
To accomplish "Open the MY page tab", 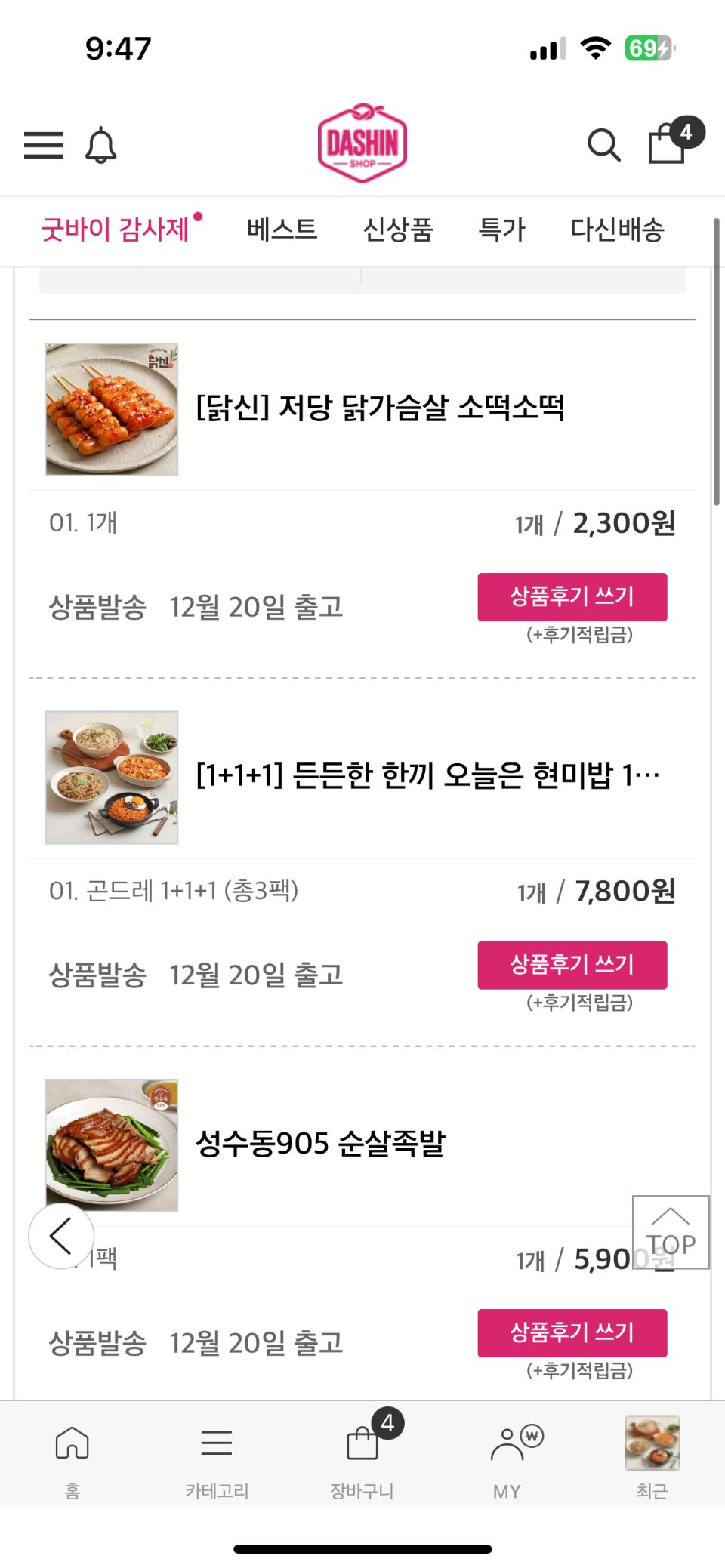I will click(x=507, y=1457).
